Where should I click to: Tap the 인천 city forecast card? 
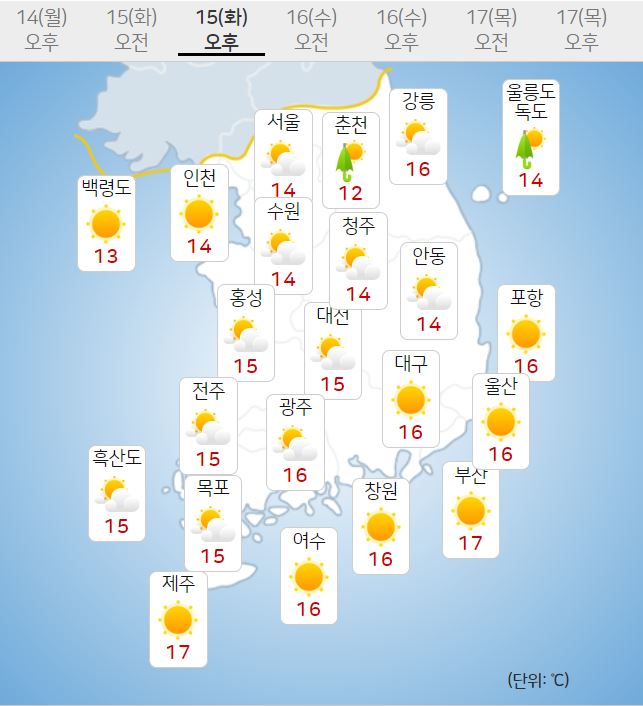click(199, 212)
